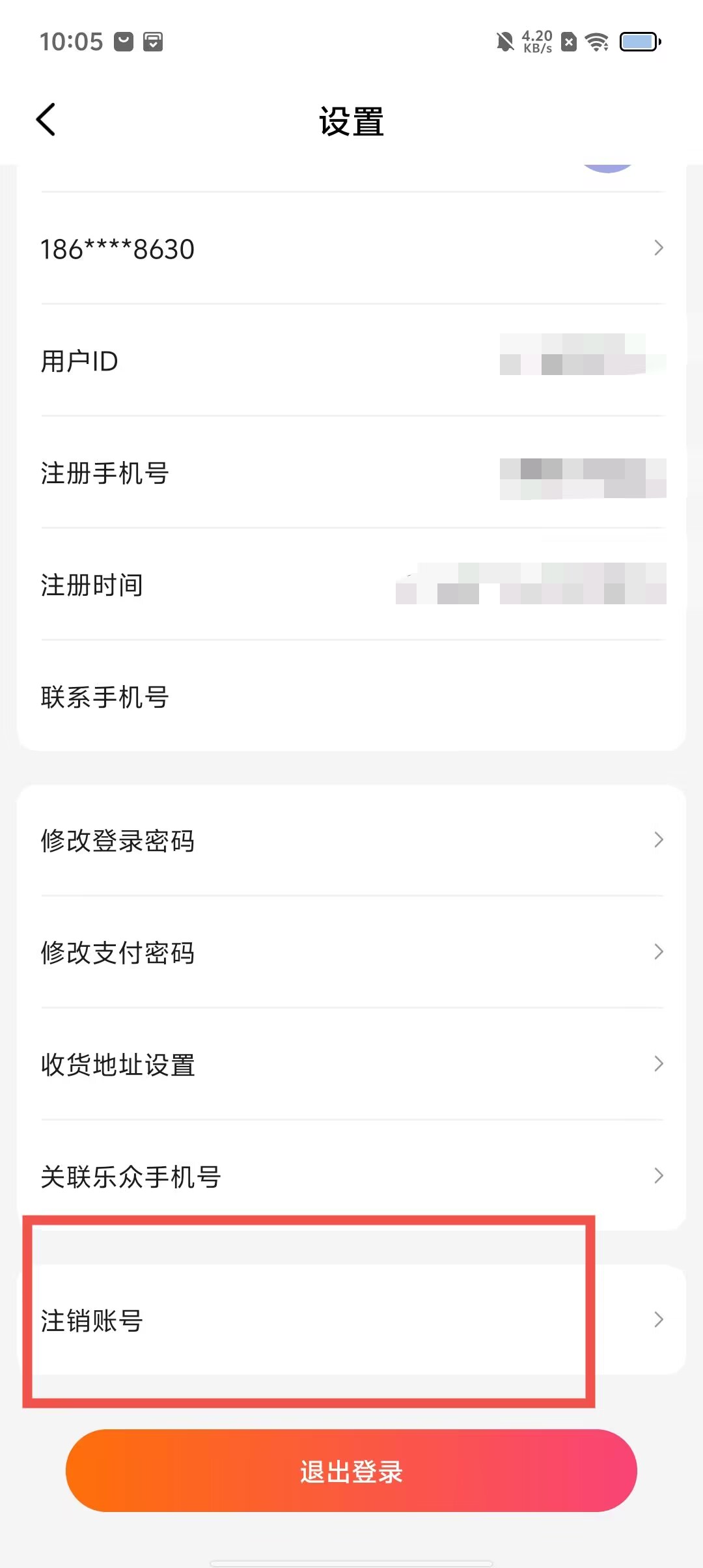
Task: Open the 联系手机号 row
Action: coord(351,697)
